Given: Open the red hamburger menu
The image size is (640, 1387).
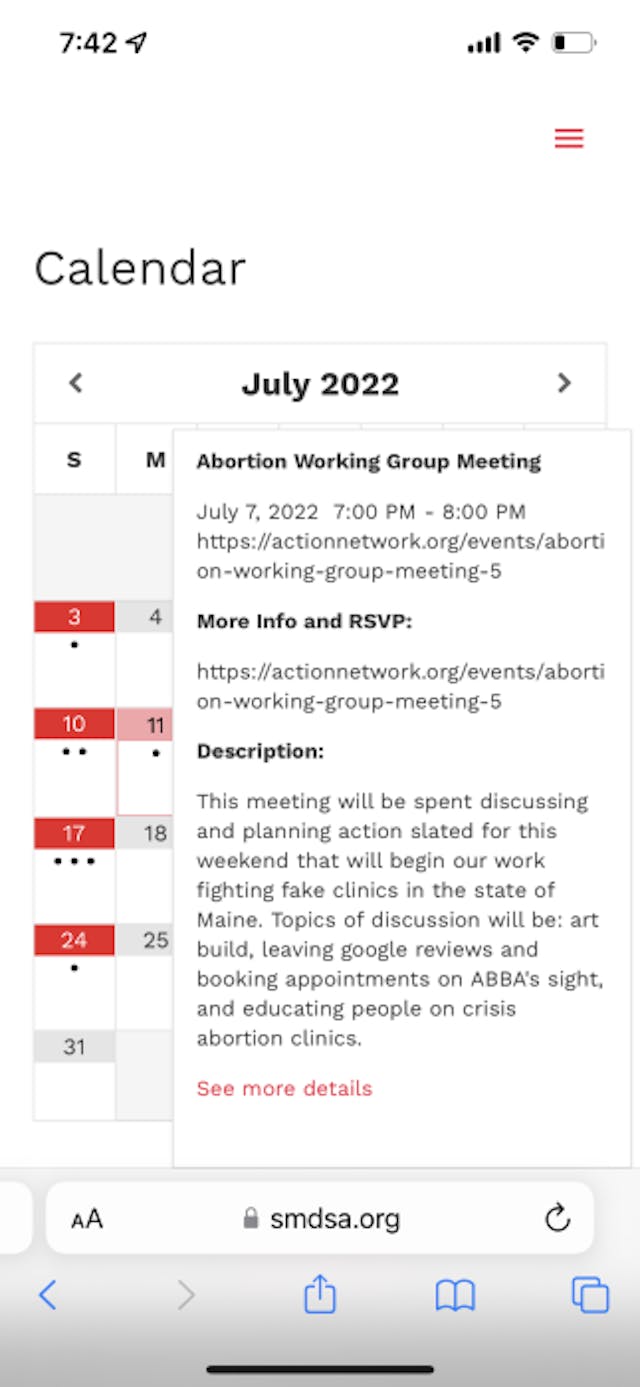Looking at the screenshot, I should tap(569, 139).
